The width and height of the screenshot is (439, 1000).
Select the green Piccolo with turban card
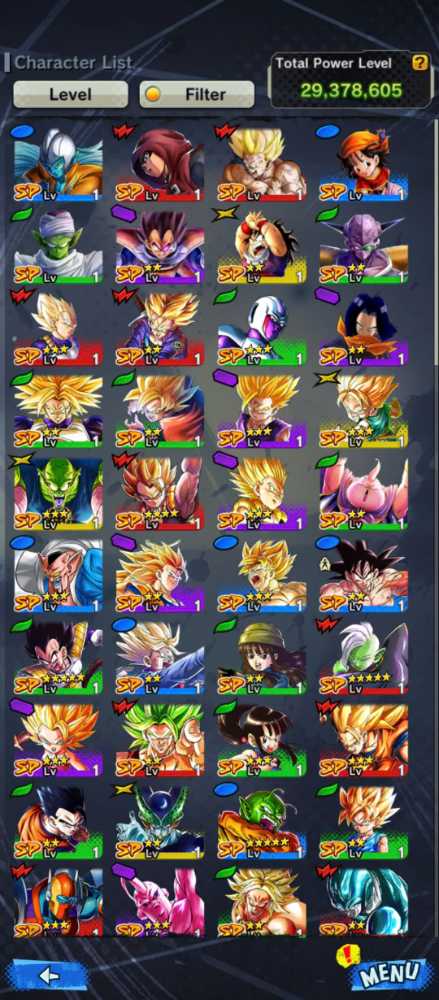58,247
